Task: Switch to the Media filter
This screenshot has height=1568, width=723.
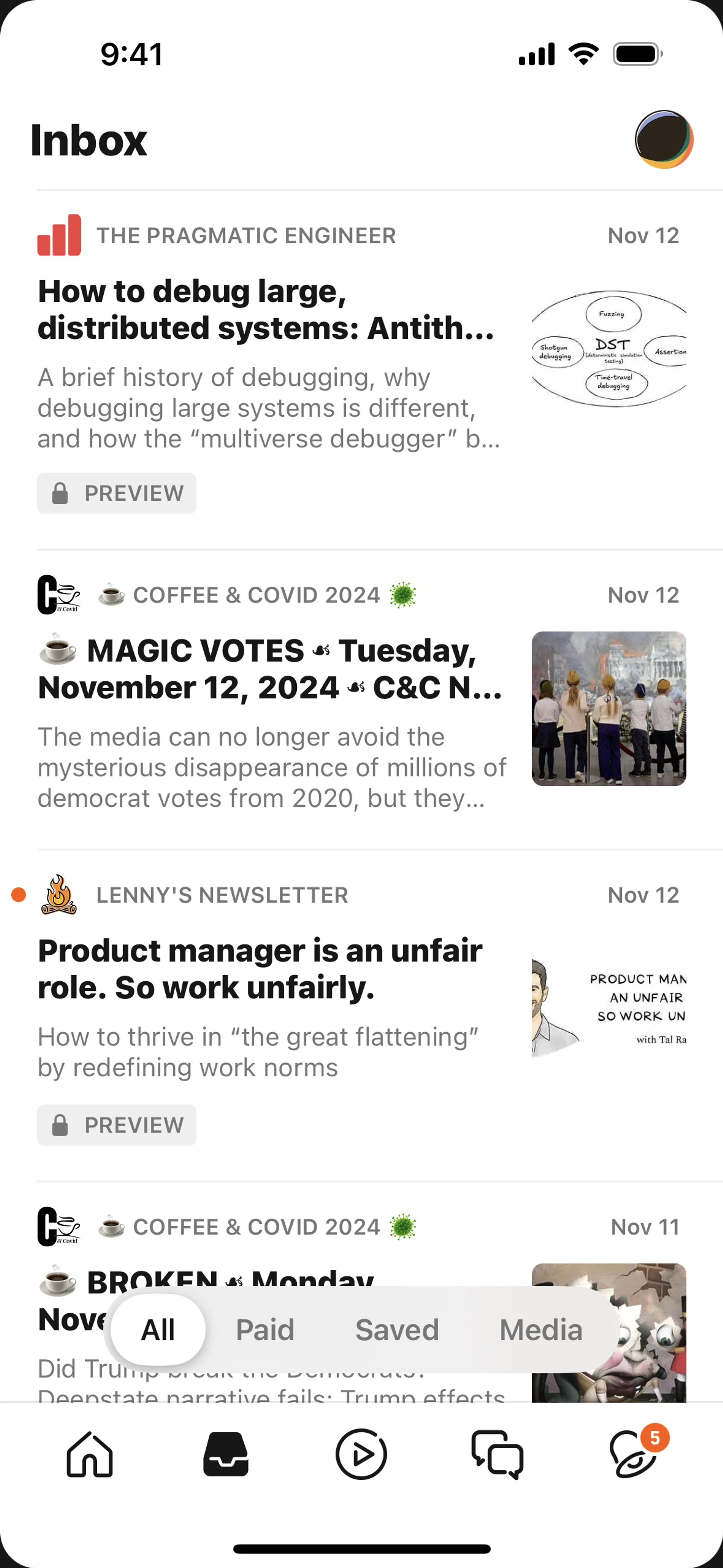Action: (540, 1330)
